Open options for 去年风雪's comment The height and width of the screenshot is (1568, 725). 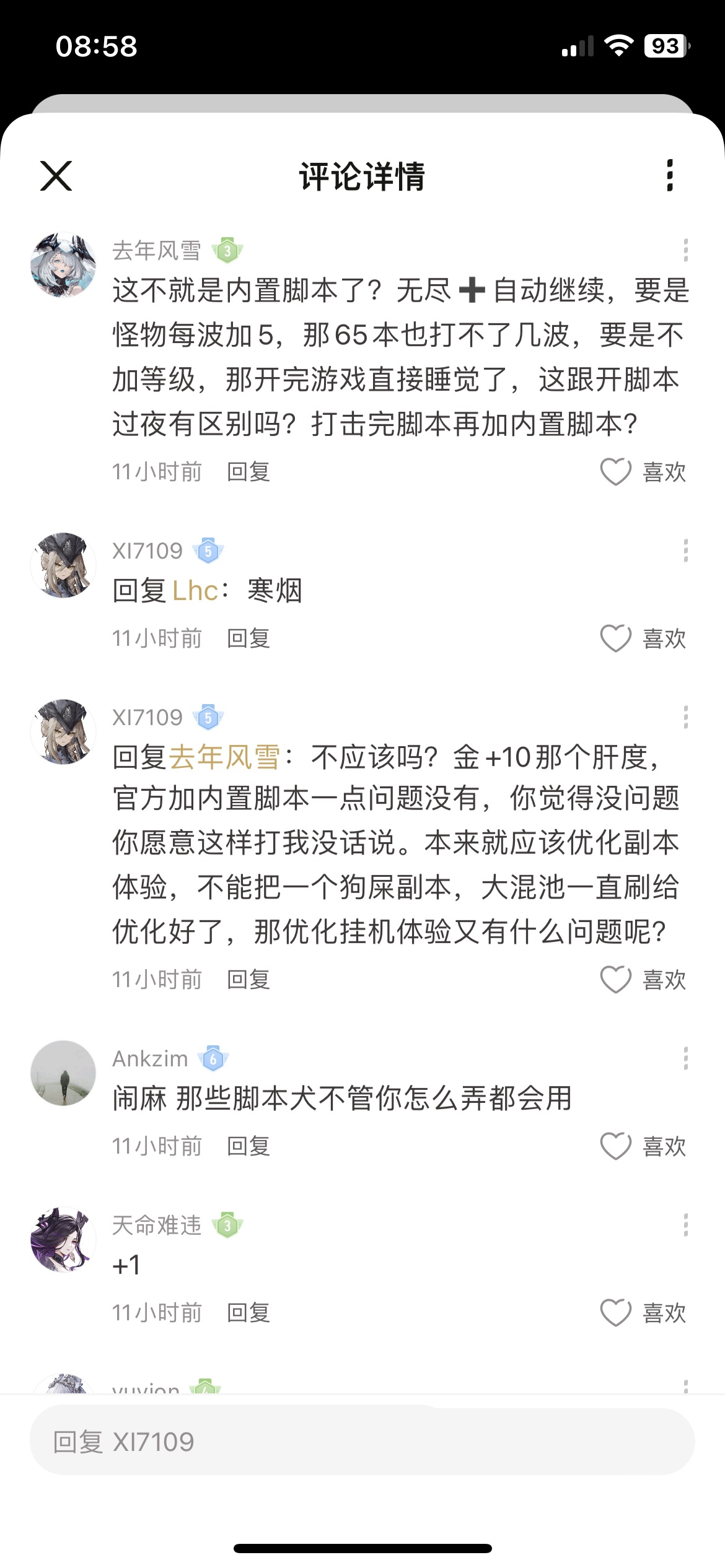point(685,250)
